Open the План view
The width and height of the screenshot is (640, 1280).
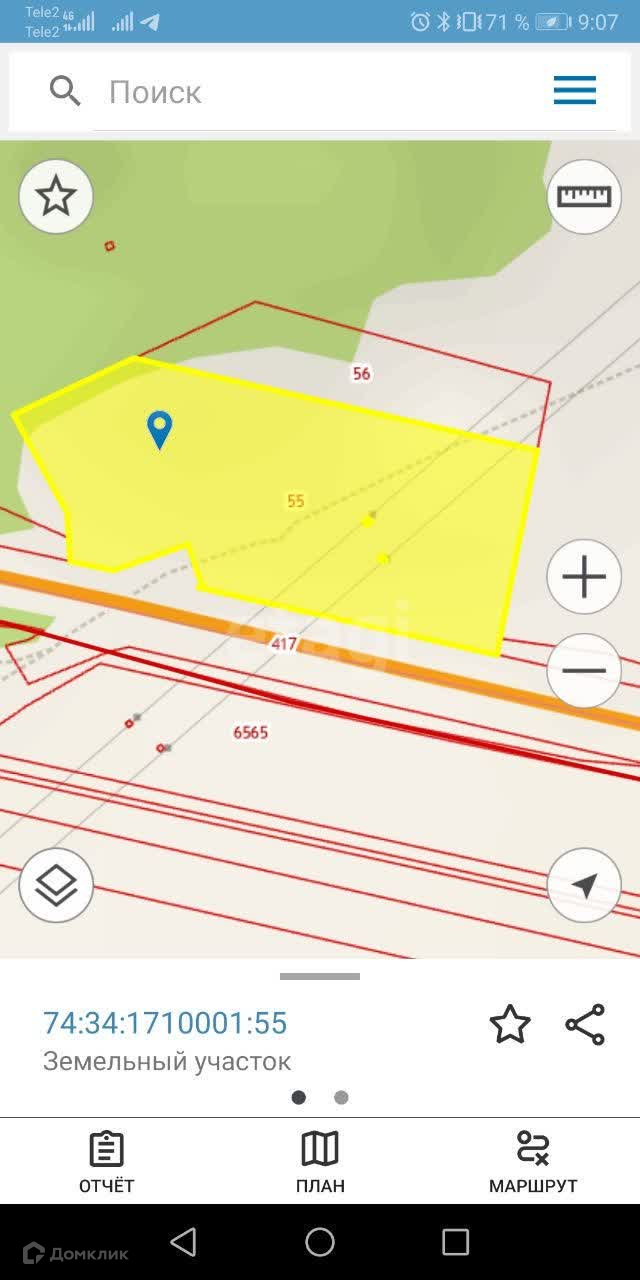[320, 1162]
